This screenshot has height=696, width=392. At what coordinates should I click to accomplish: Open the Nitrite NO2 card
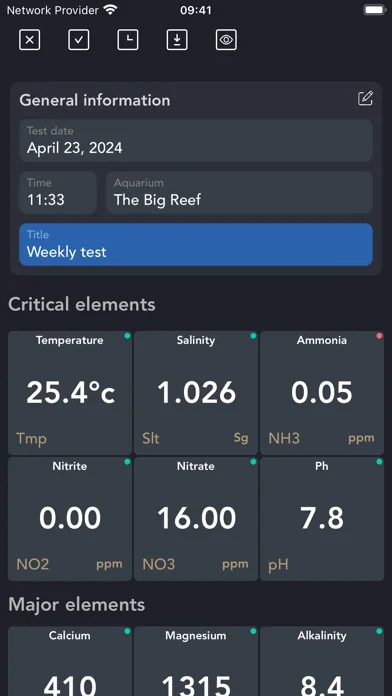pyautogui.click(x=70, y=519)
